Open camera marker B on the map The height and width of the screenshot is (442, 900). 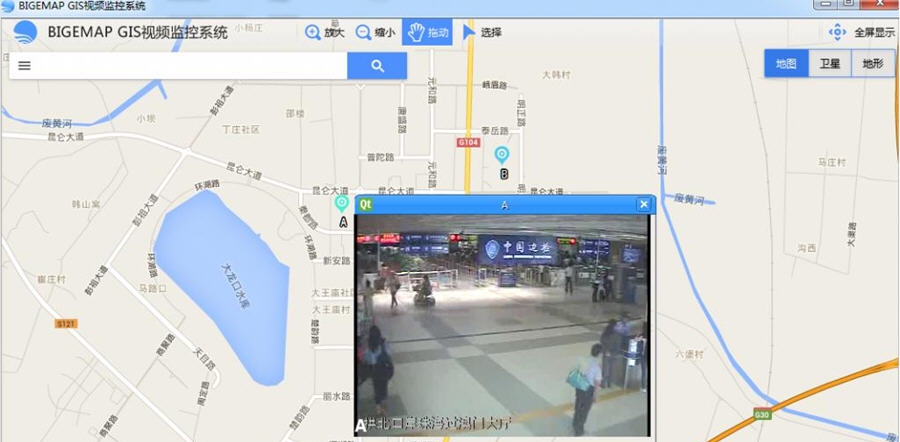pyautogui.click(x=503, y=155)
